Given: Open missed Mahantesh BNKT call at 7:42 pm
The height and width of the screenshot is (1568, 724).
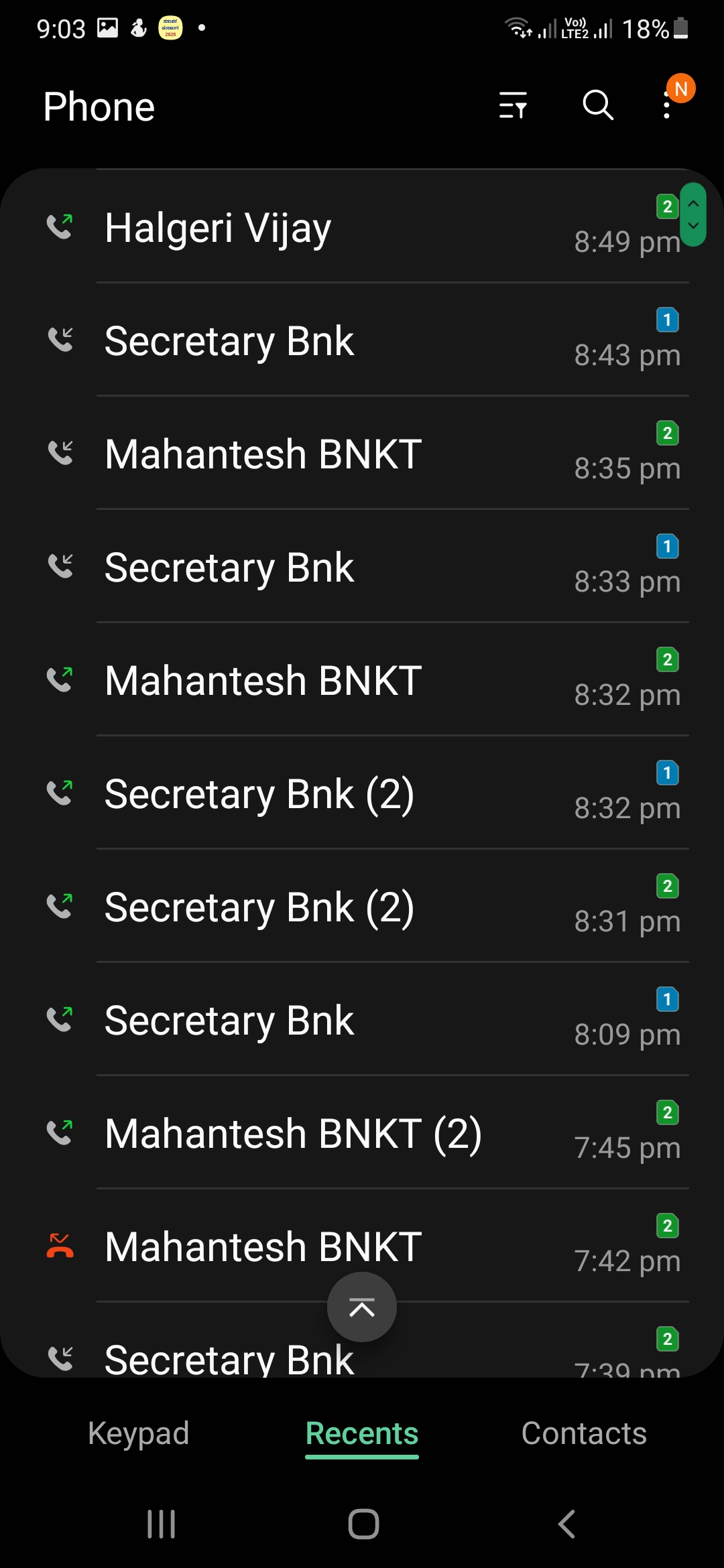Looking at the screenshot, I should (x=268, y=1247).
